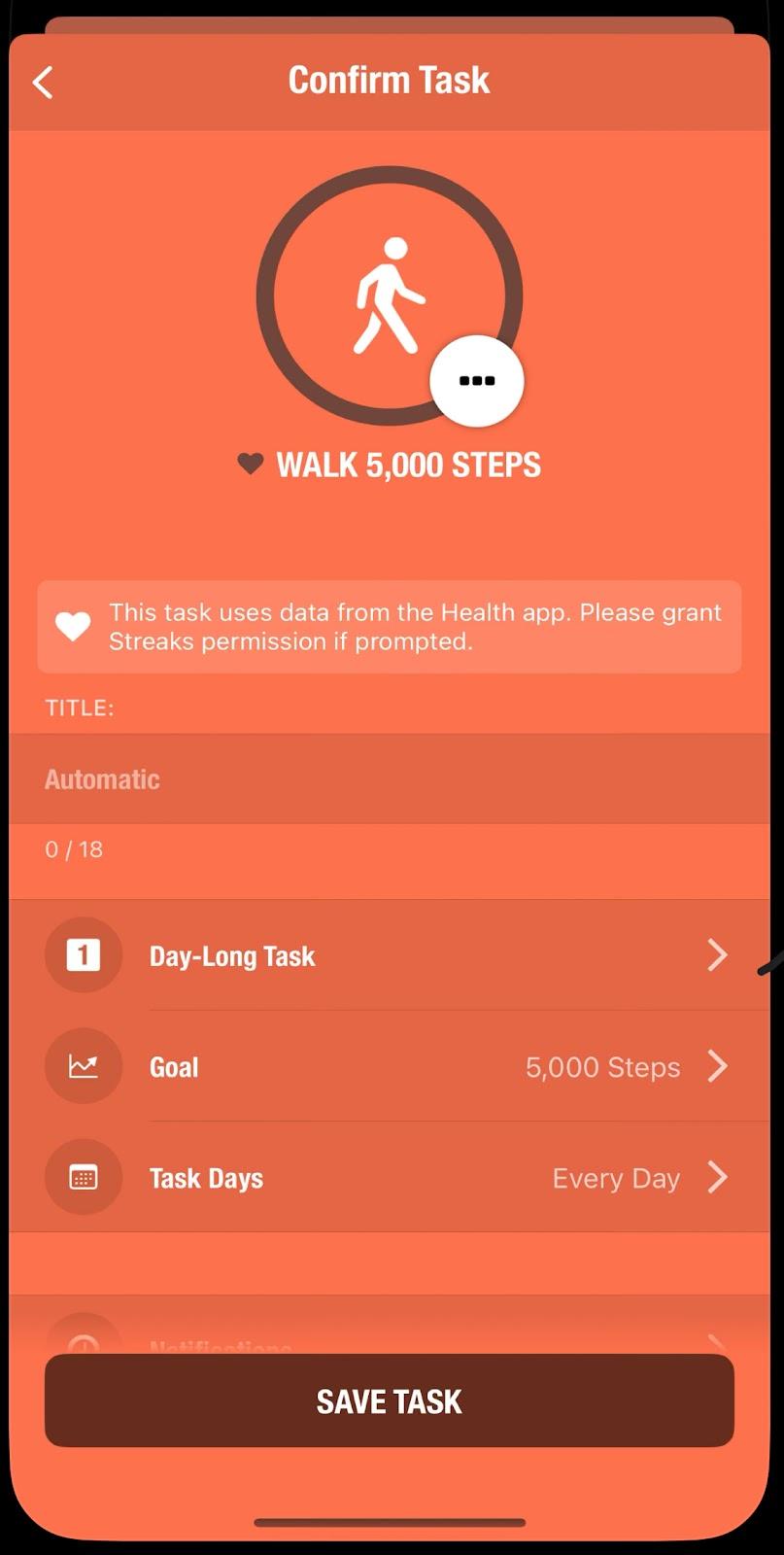784x1555 pixels.
Task: Open the Task Days chevron
Action: click(x=719, y=1177)
